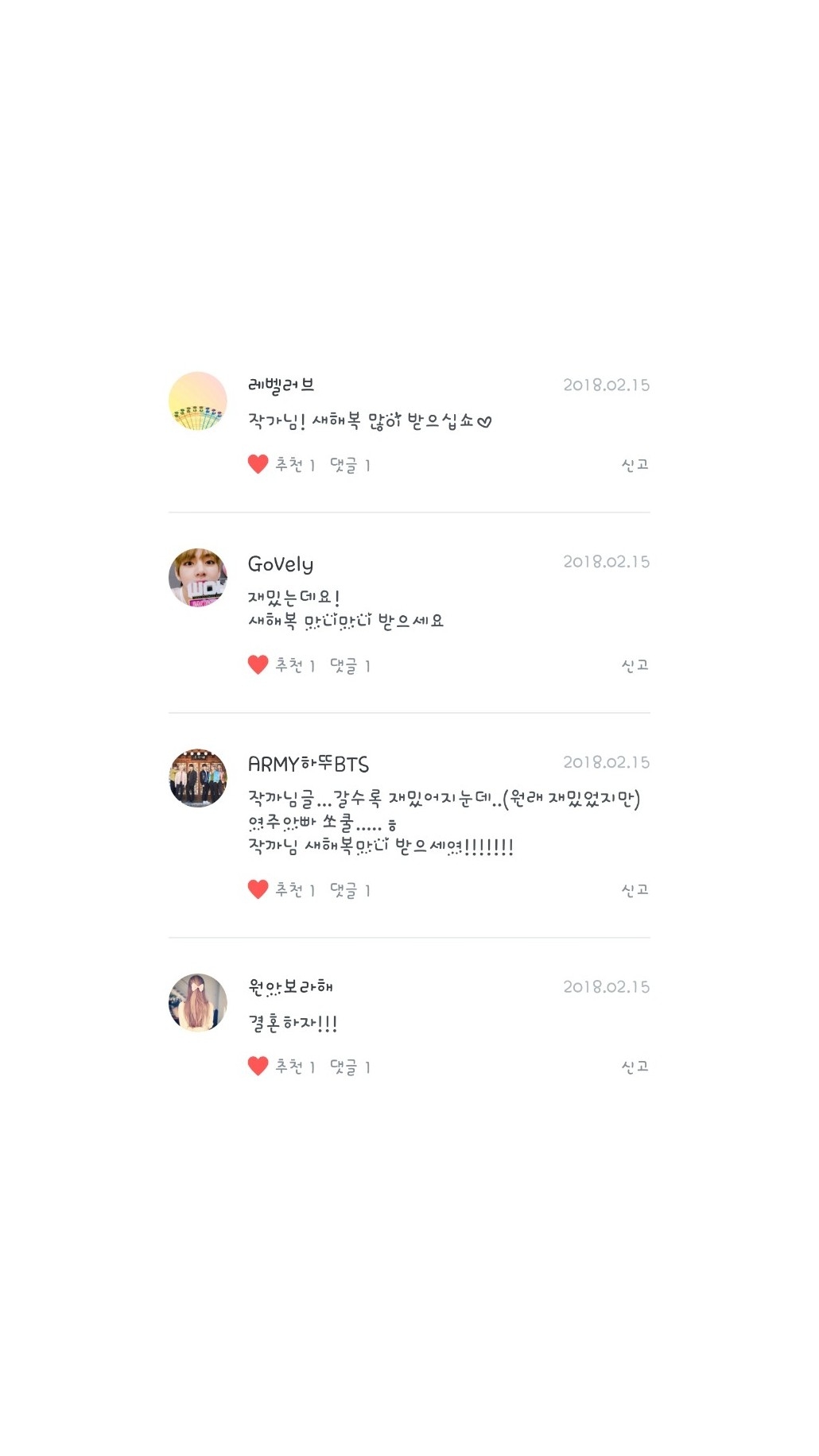Like 레벨러브's comment with the heart
This screenshot has height=1456, width=819.
(x=258, y=464)
